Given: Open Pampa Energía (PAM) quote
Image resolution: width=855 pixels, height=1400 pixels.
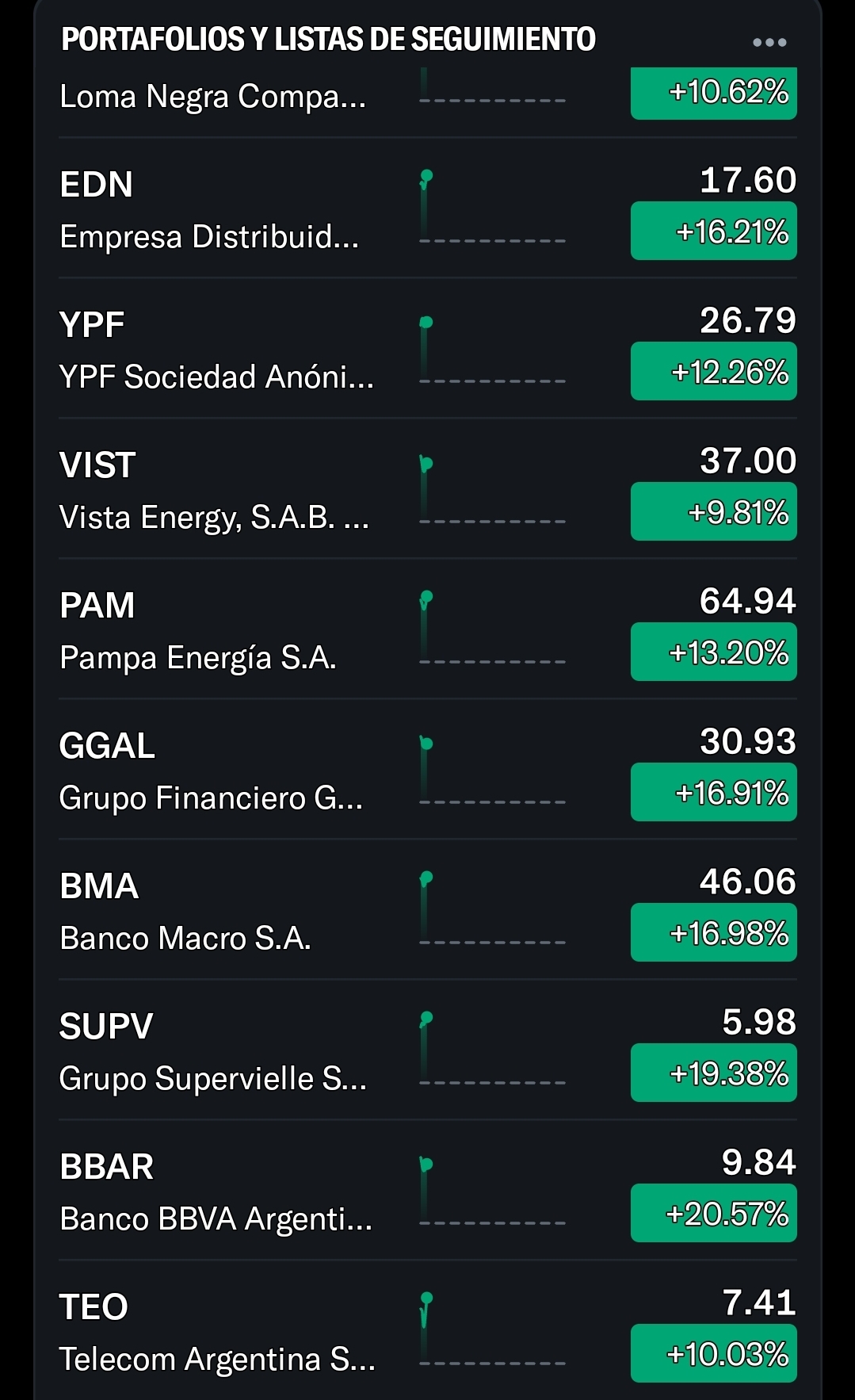Looking at the screenshot, I should [198, 630].
